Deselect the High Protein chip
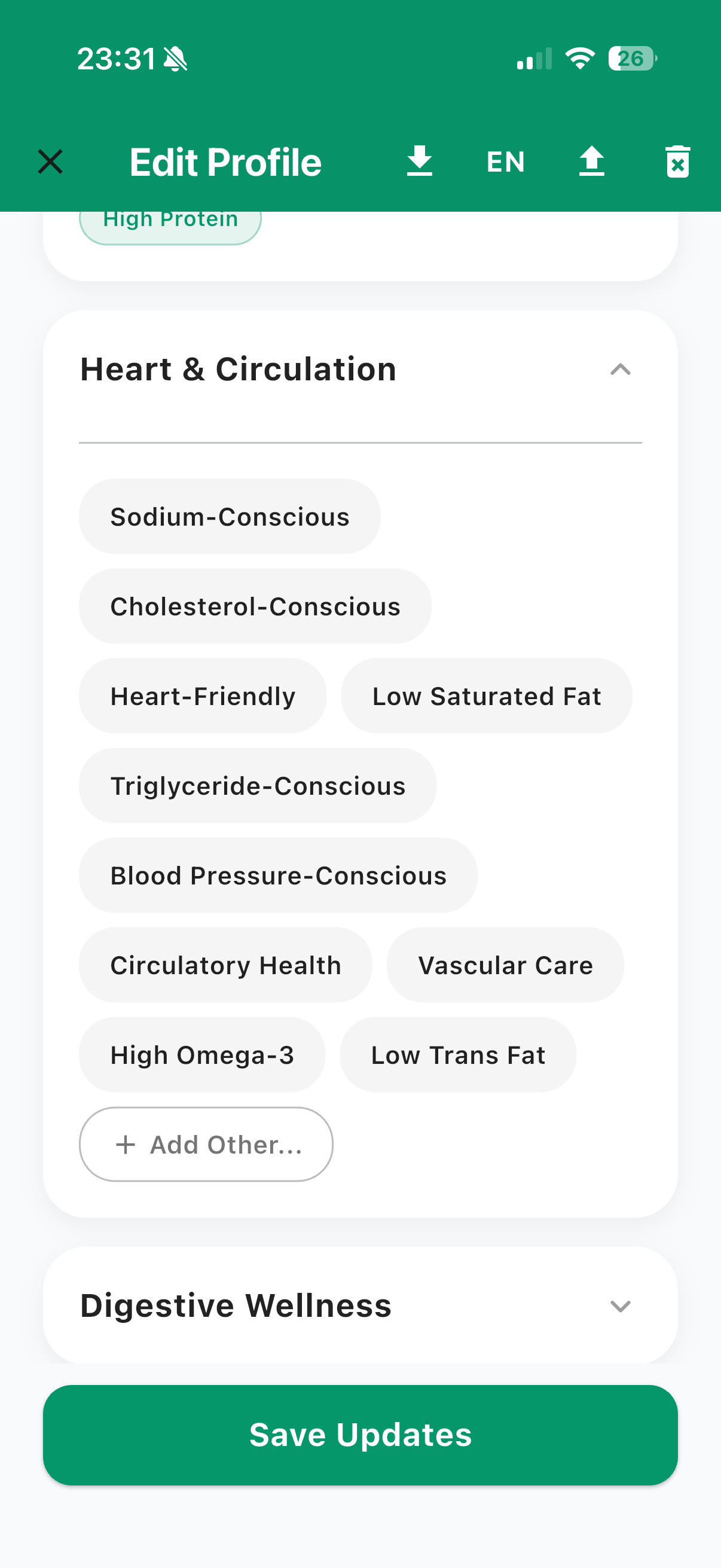 point(170,224)
